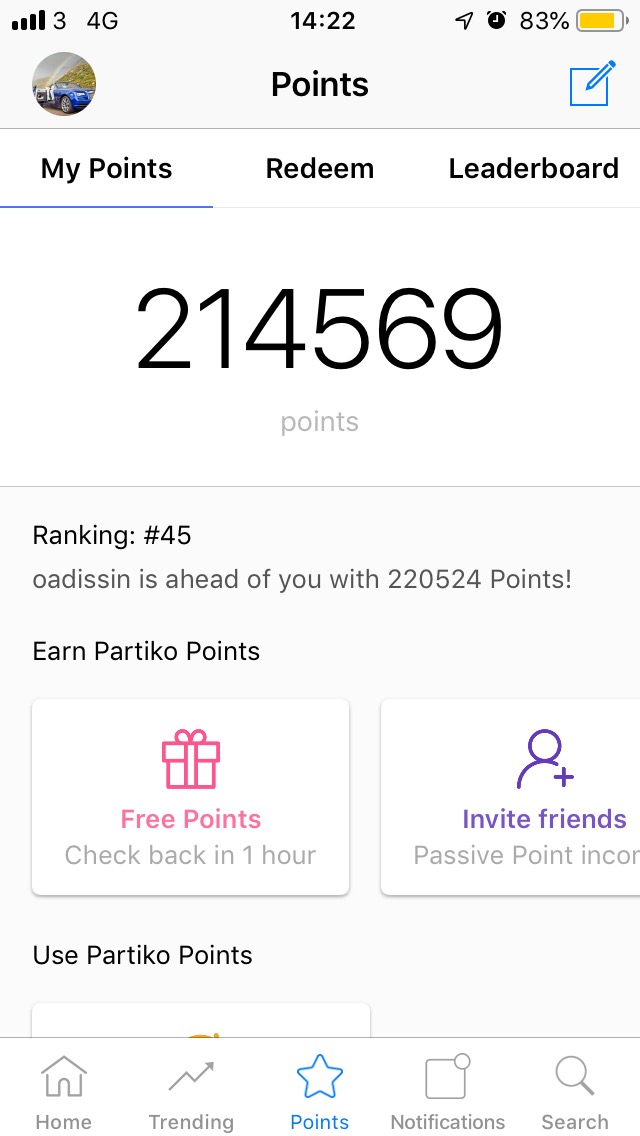
Task: Compose a new post
Action: pos(590,85)
